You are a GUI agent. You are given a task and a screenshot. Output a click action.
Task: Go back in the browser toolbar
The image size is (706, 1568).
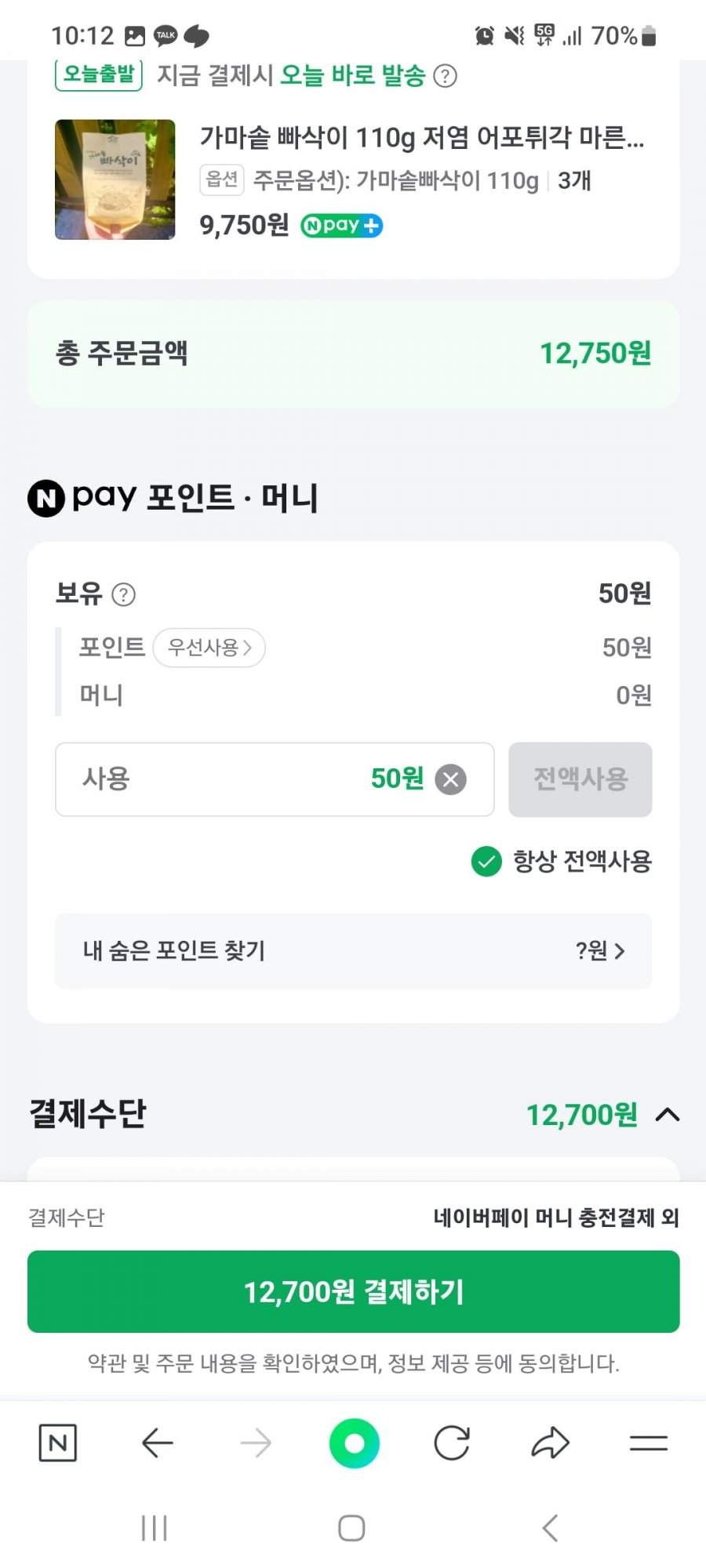[157, 1443]
